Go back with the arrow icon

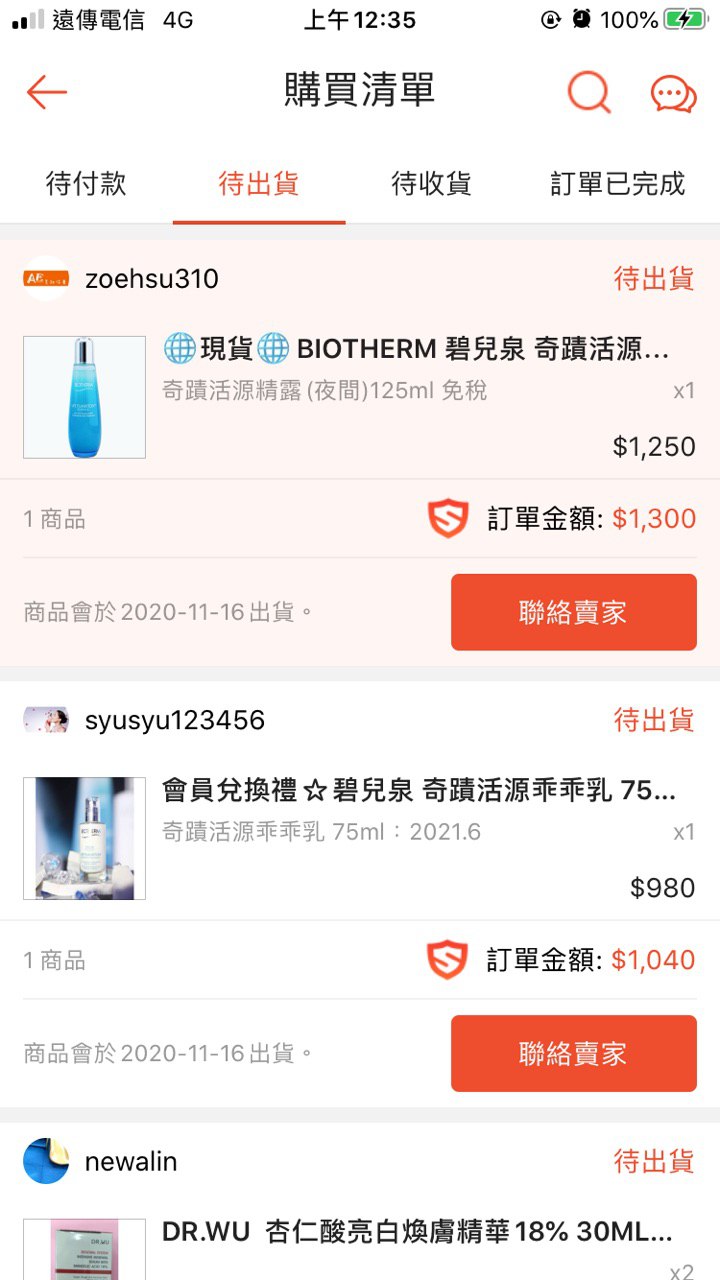tap(46, 92)
